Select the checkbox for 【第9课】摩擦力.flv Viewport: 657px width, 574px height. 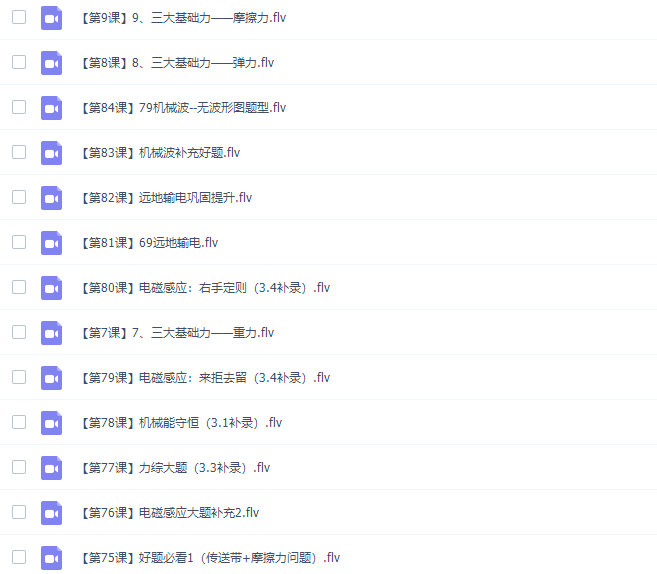point(19,17)
